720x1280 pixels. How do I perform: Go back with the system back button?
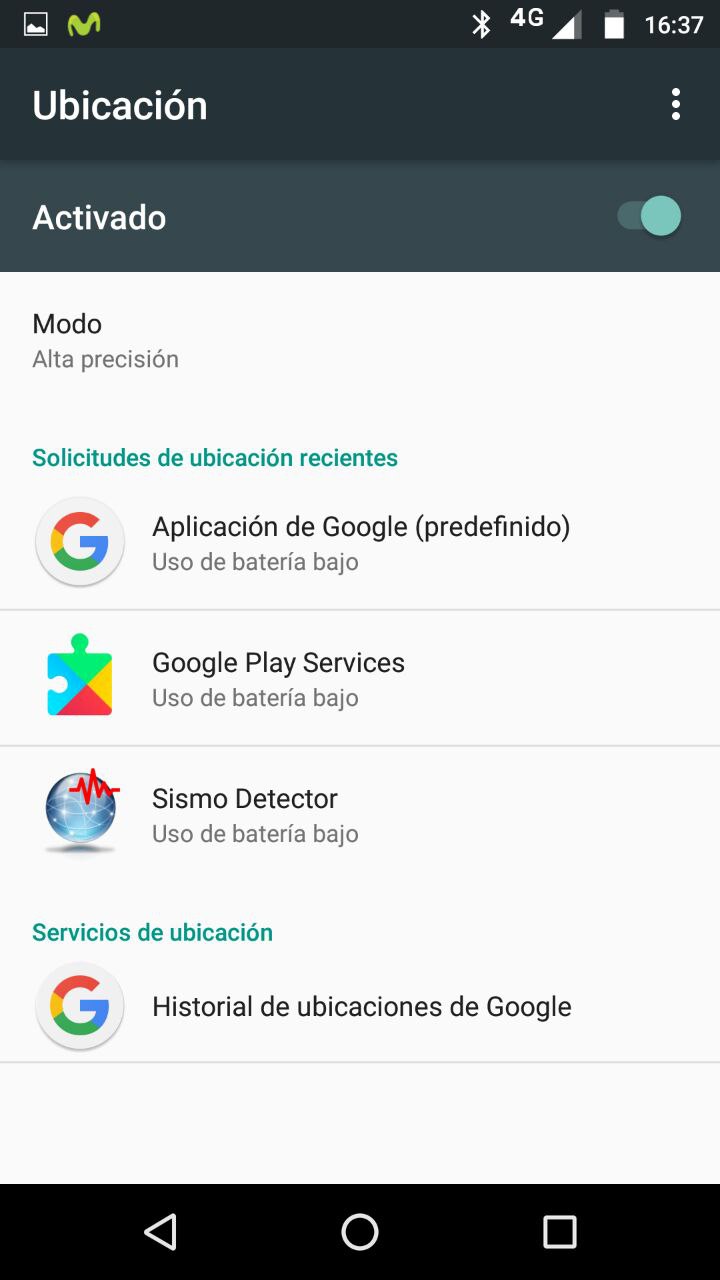(160, 1232)
